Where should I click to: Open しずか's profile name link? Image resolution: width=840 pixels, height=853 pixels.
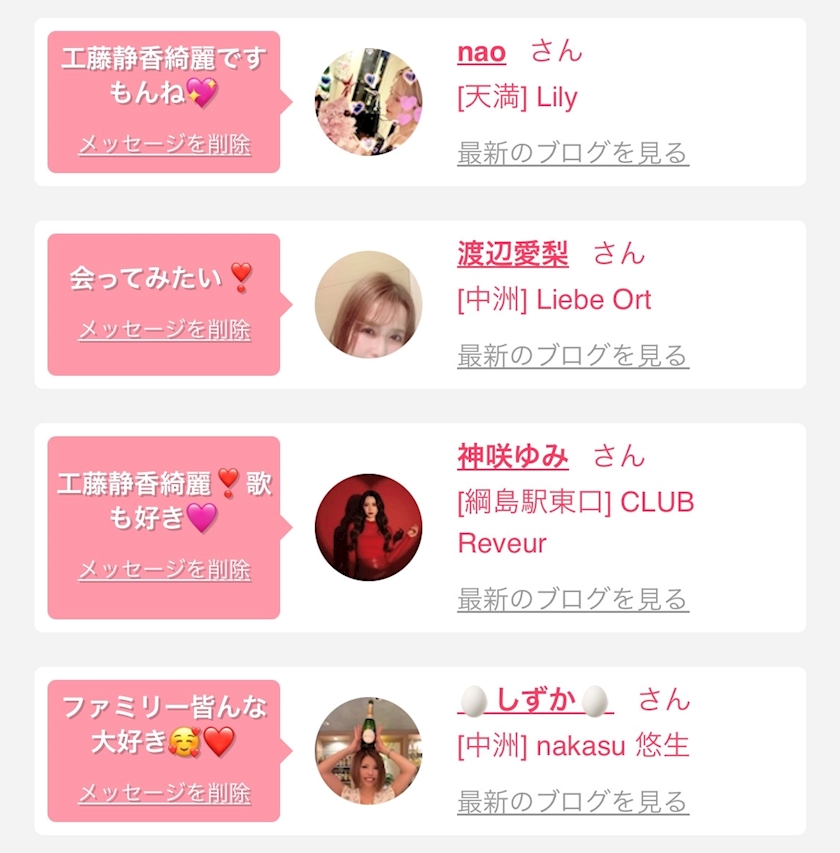pyautogui.click(x=535, y=700)
